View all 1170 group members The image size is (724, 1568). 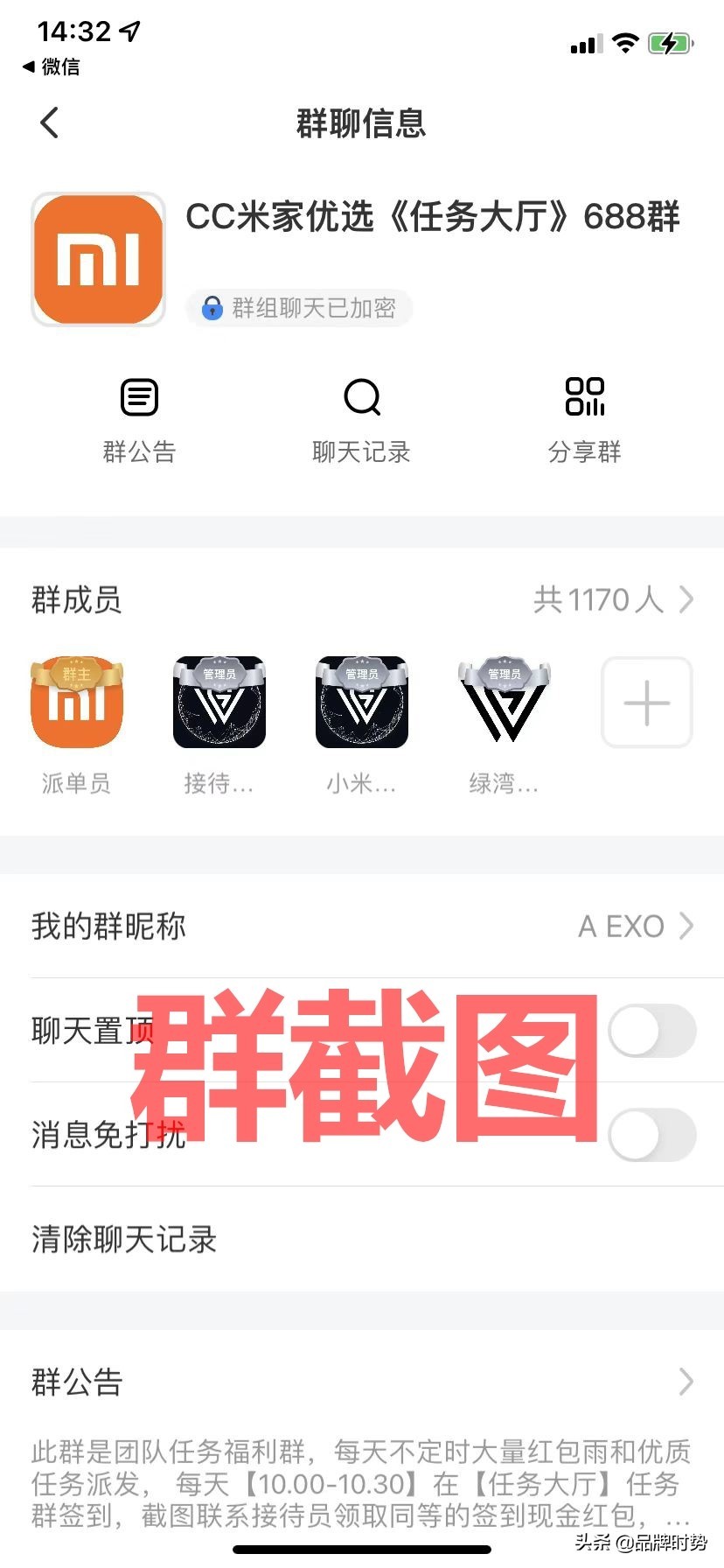613,600
